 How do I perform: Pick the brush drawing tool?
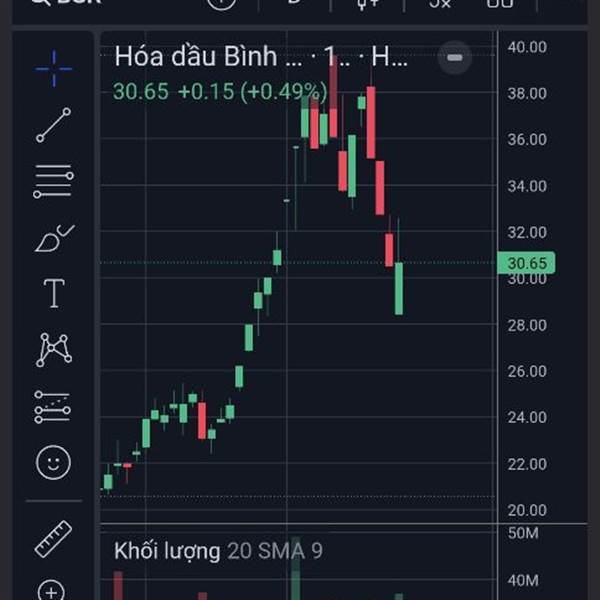pos(53,239)
